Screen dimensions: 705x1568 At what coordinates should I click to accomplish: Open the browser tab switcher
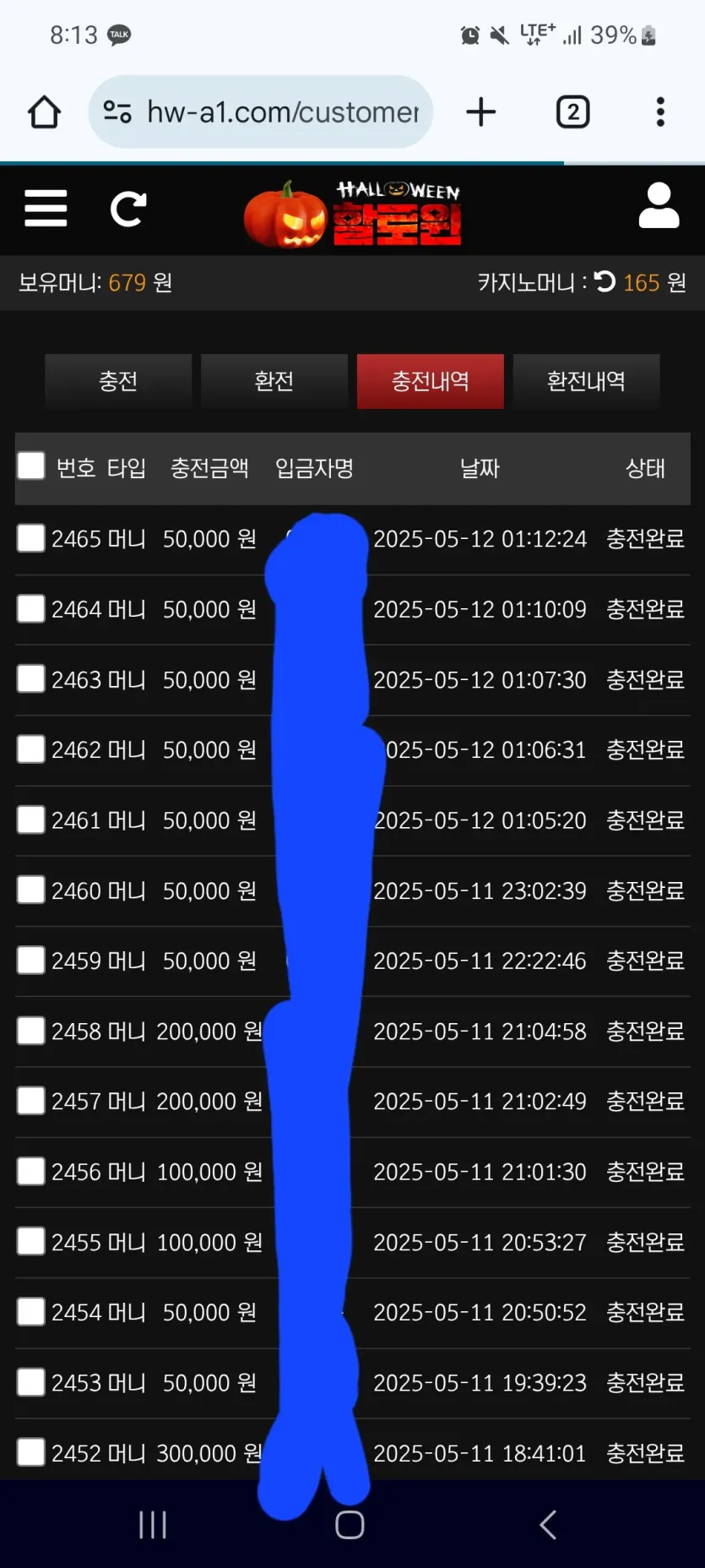click(573, 112)
